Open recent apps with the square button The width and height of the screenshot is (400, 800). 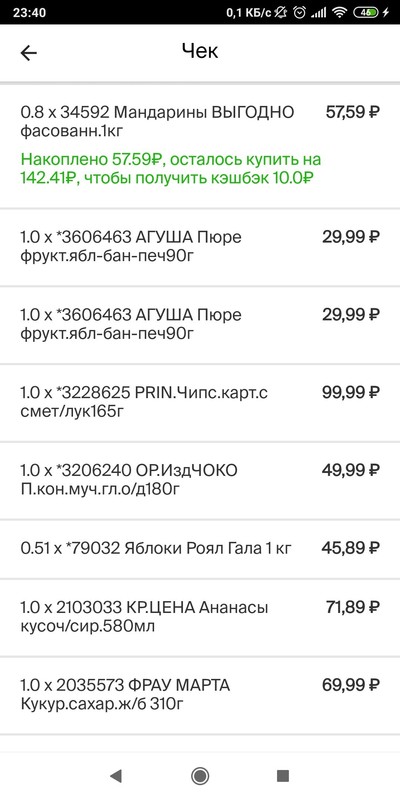click(283, 776)
